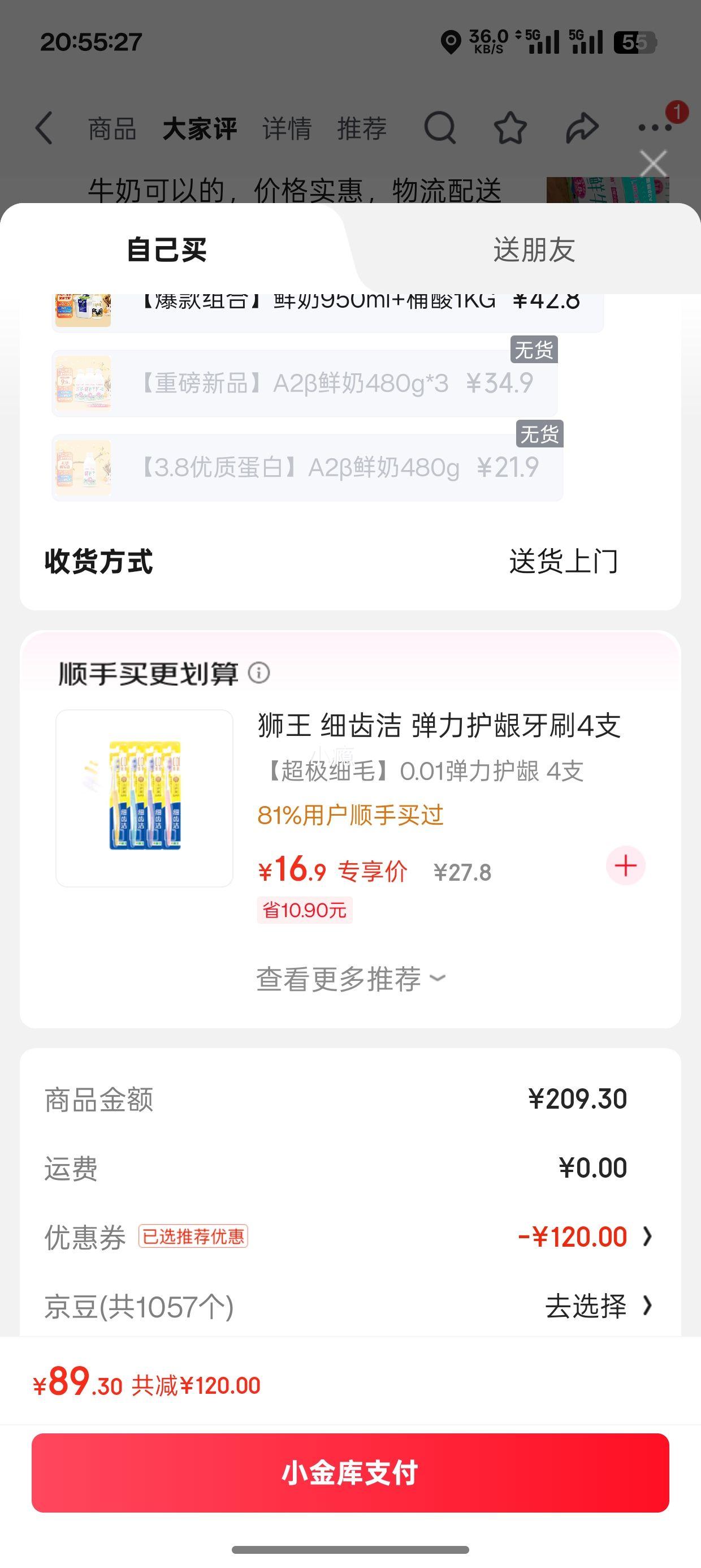Viewport: 701px width, 1568px height.
Task: Choose the 爆款组合 鲜奶950ml option
Action: 327,309
